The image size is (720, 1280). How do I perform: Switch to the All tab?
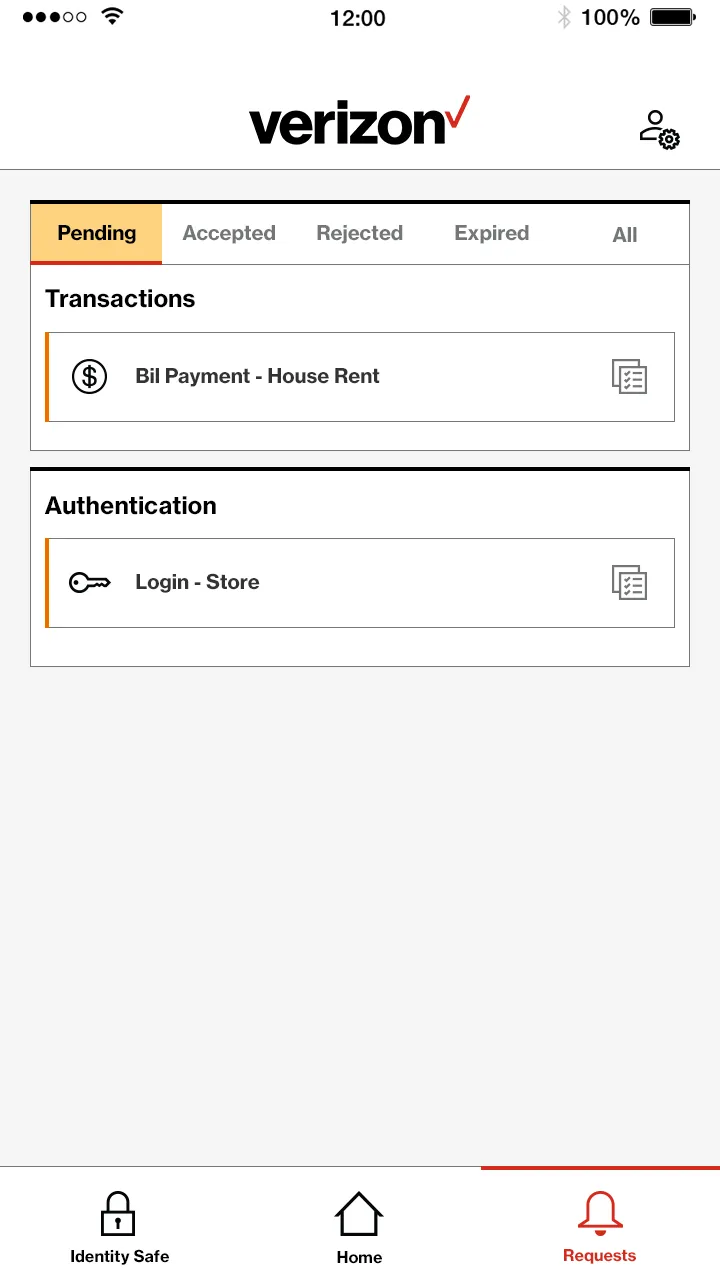click(624, 234)
